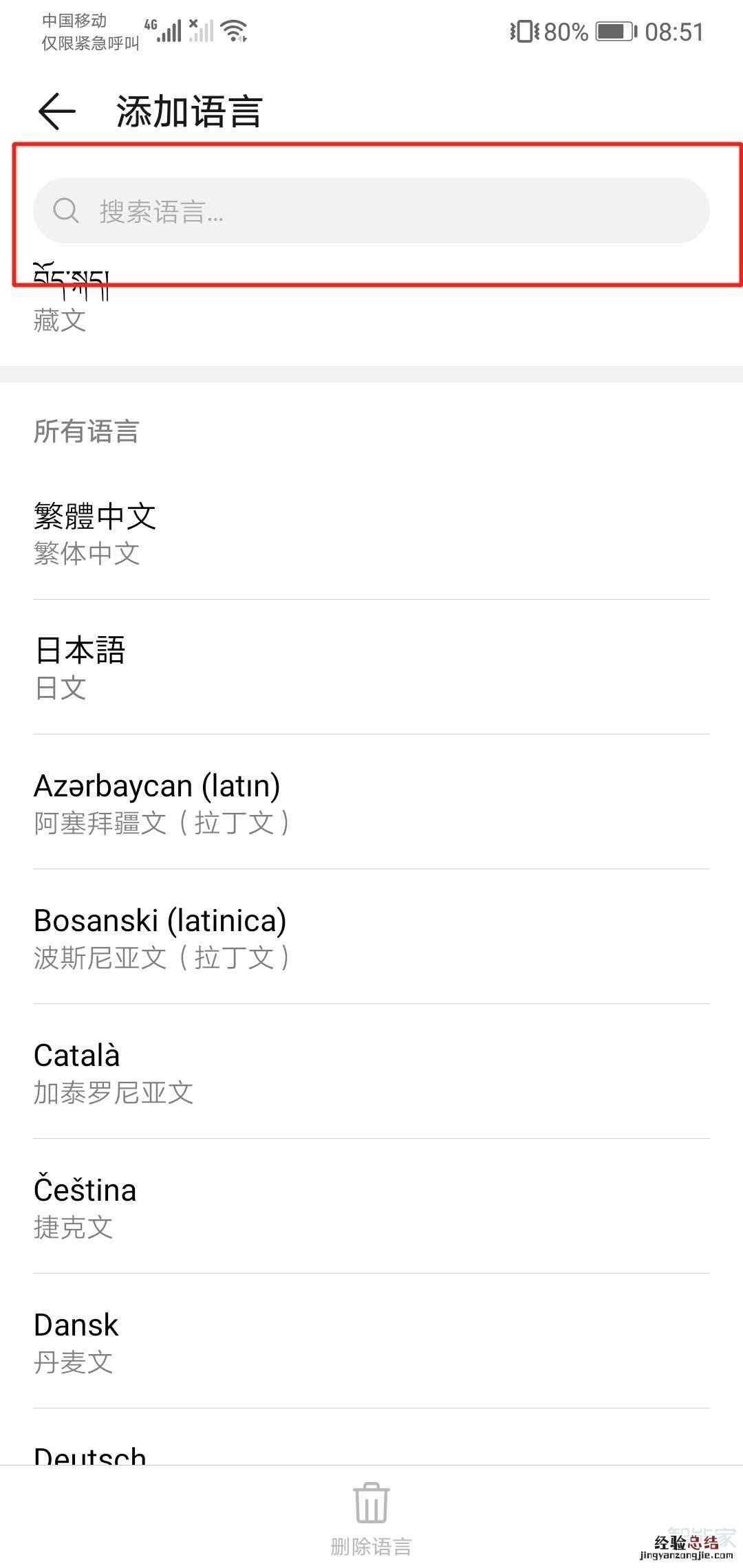This screenshot has height=1568, width=743.
Task: Choose Čeština Czech language
Action: (371, 1207)
